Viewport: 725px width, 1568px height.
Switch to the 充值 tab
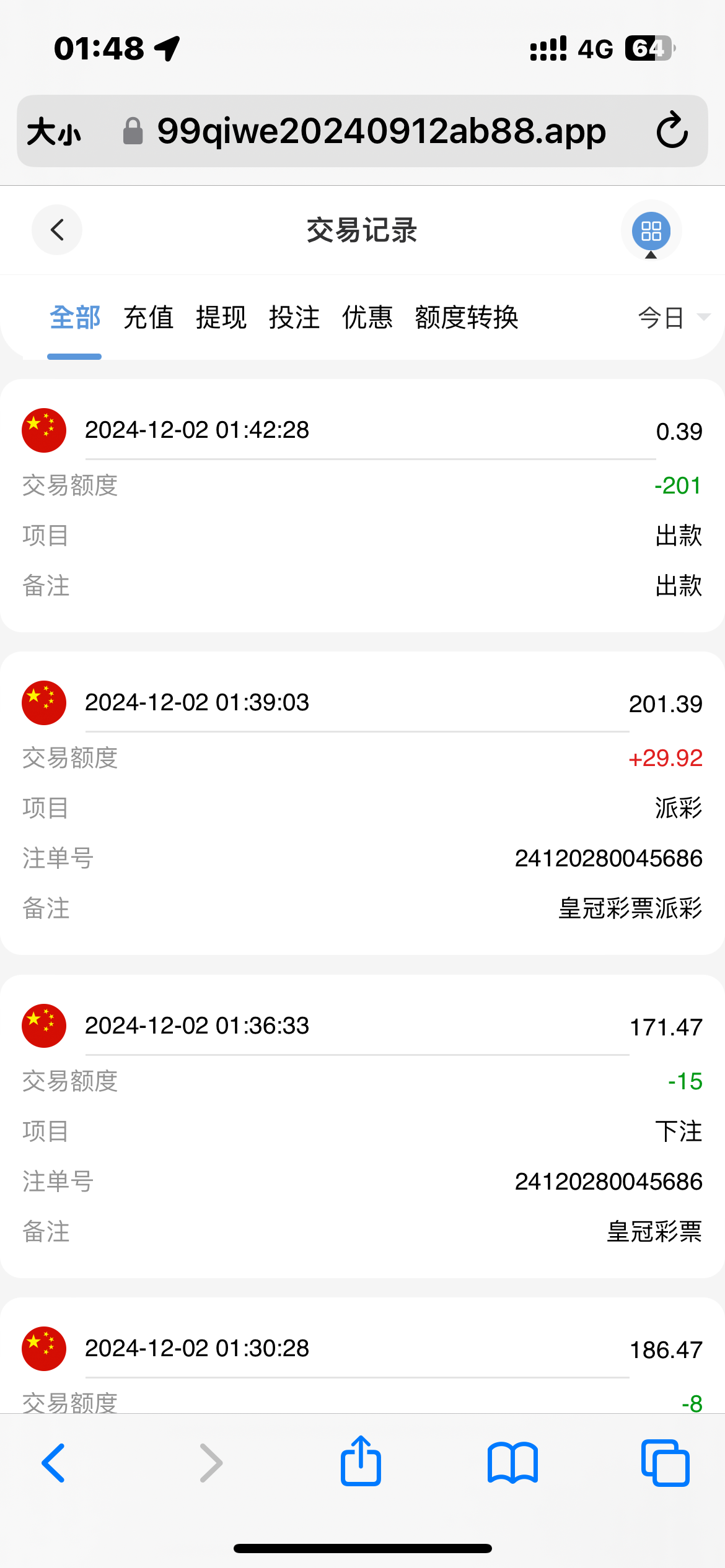tap(148, 318)
